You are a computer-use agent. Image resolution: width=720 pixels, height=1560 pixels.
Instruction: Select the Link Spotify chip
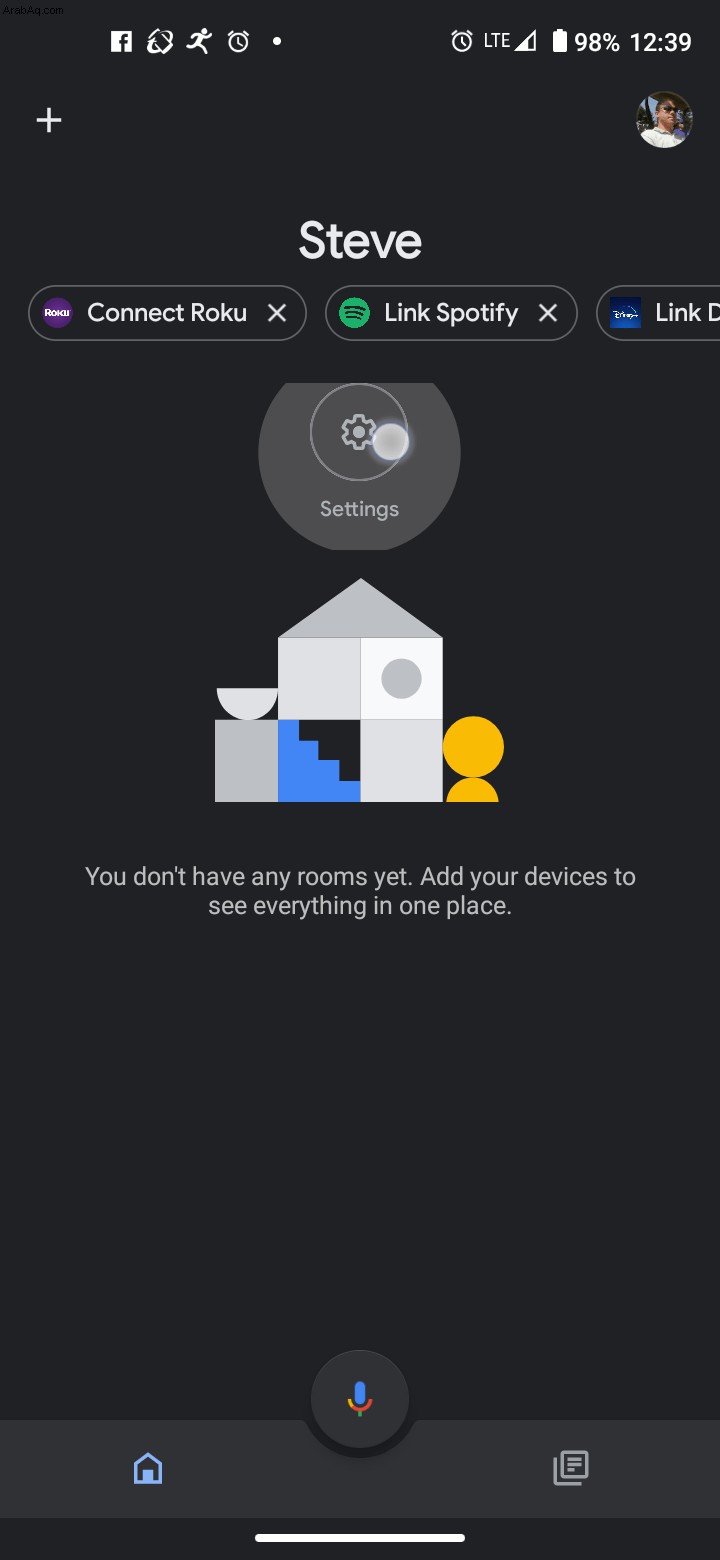tap(435, 313)
